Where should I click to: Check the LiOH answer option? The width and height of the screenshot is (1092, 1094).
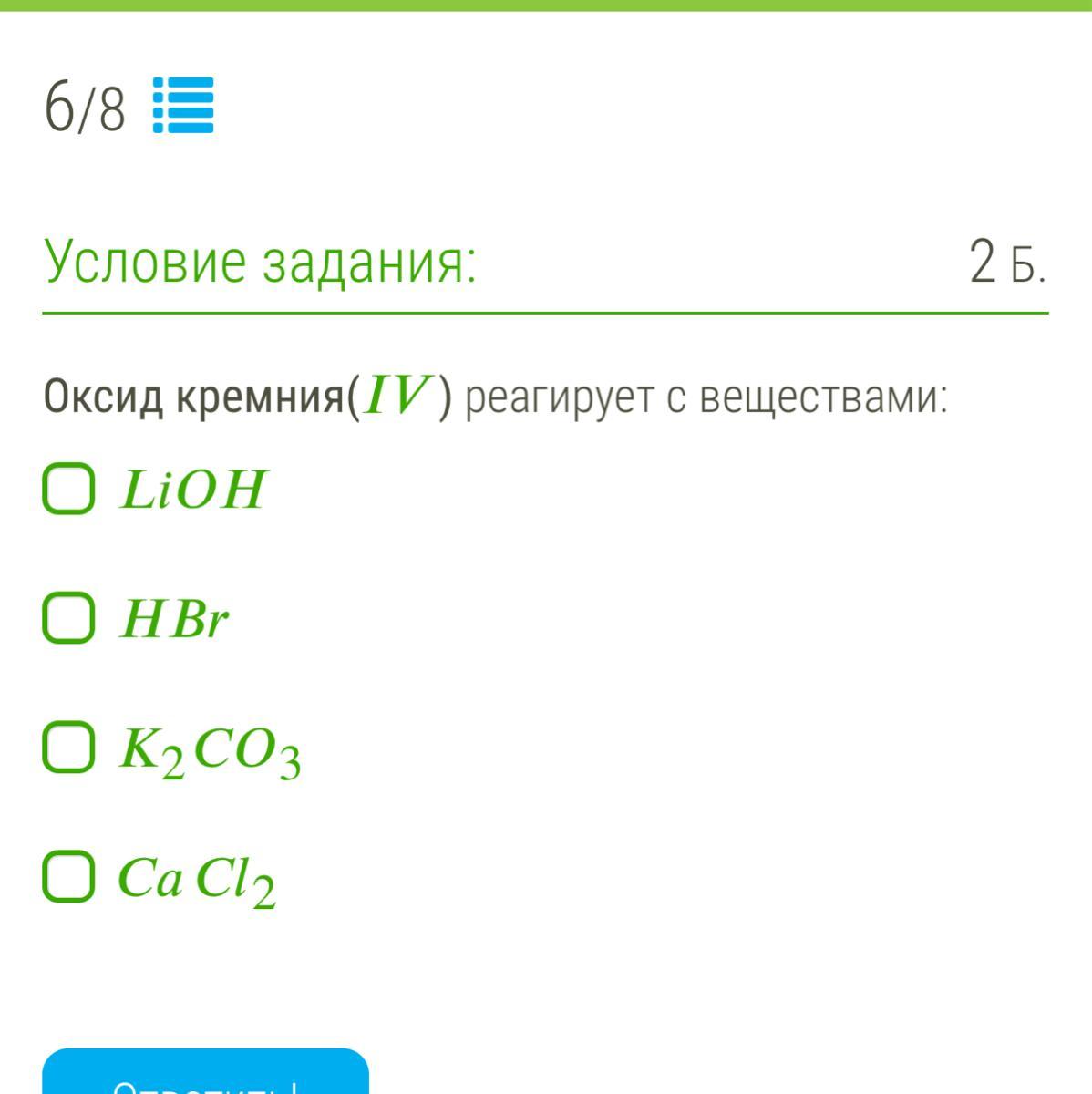[x=68, y=489]
